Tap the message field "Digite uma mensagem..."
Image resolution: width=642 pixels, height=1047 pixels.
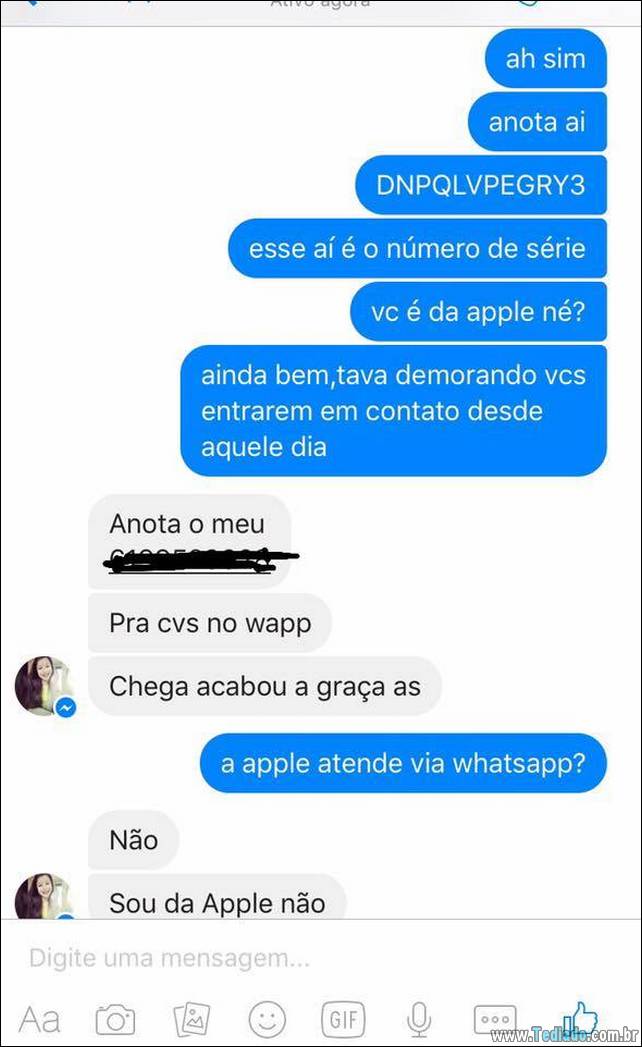pyautogui.click(x=321, y=958)
